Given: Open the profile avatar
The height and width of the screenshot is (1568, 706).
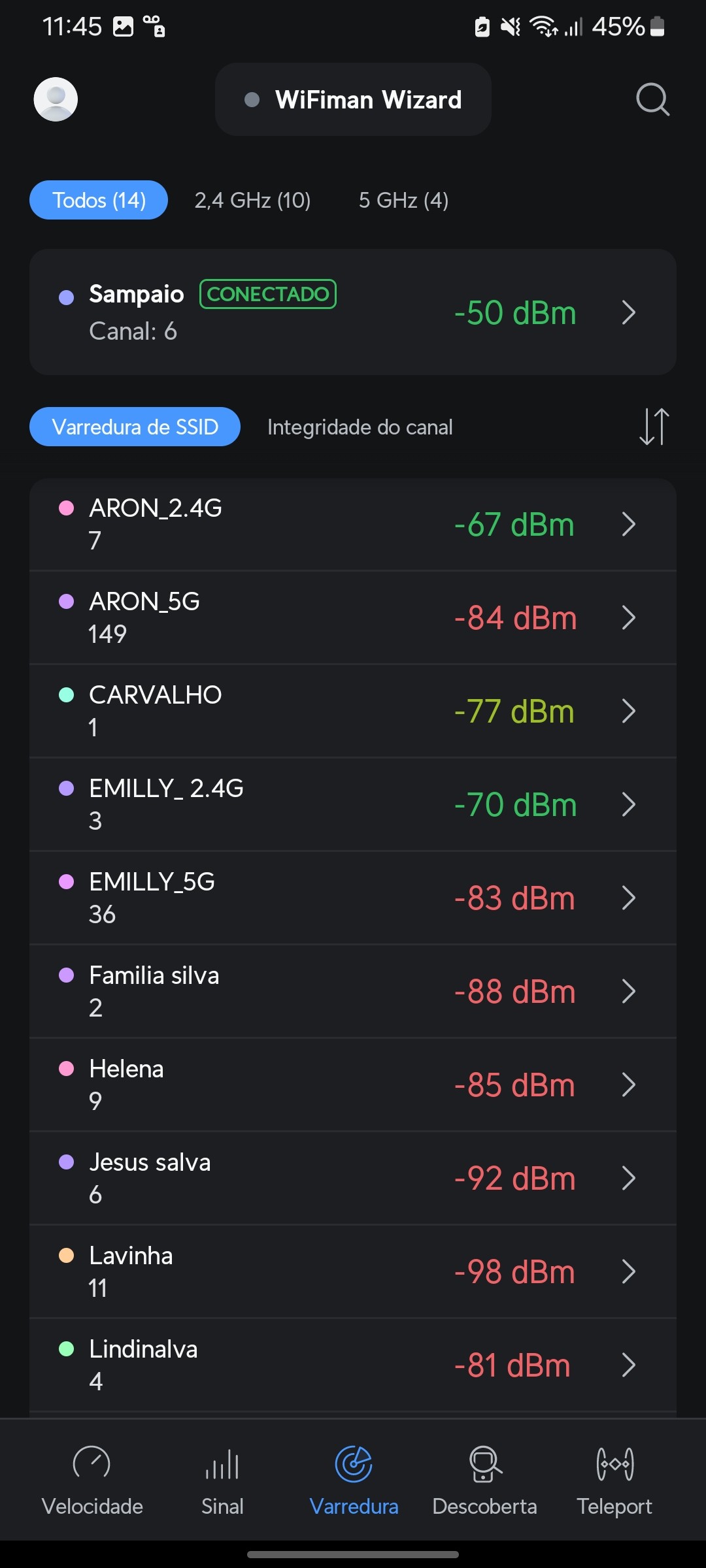Looking at the screenshot, I should click(56, 99).
